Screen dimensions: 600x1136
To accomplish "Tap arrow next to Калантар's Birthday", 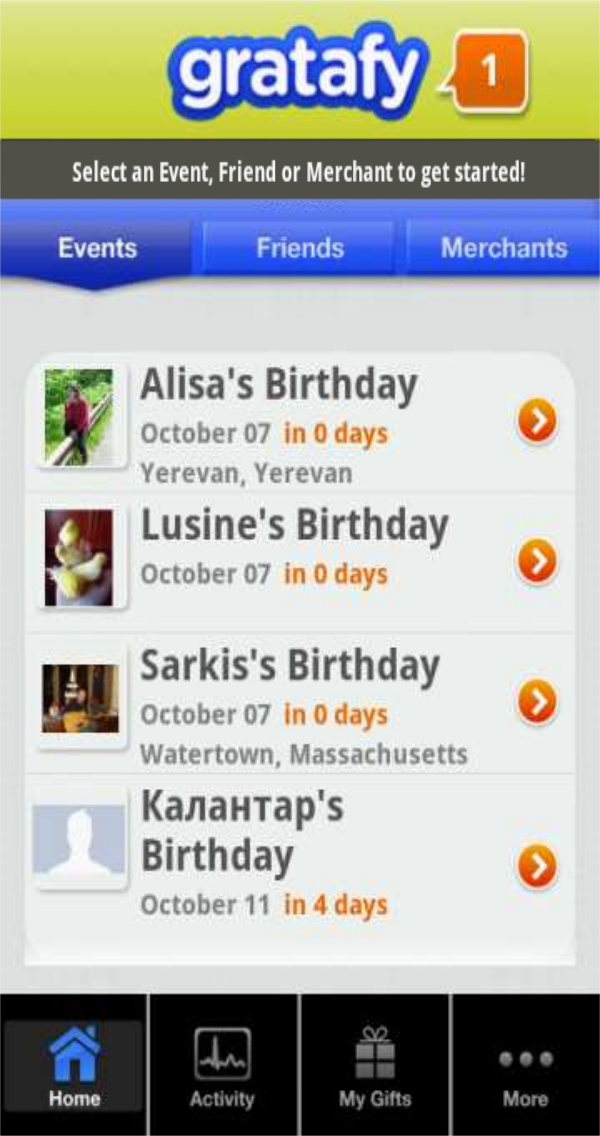I will pos(537,867).
